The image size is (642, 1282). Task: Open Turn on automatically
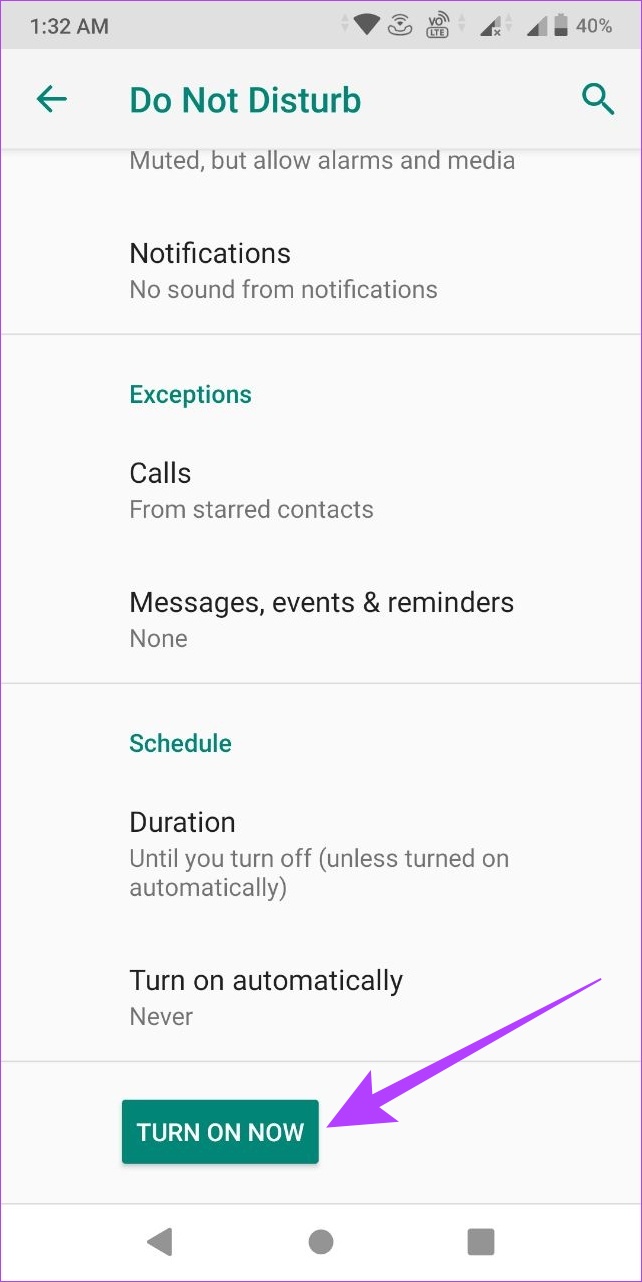click(x=321, y=997)
